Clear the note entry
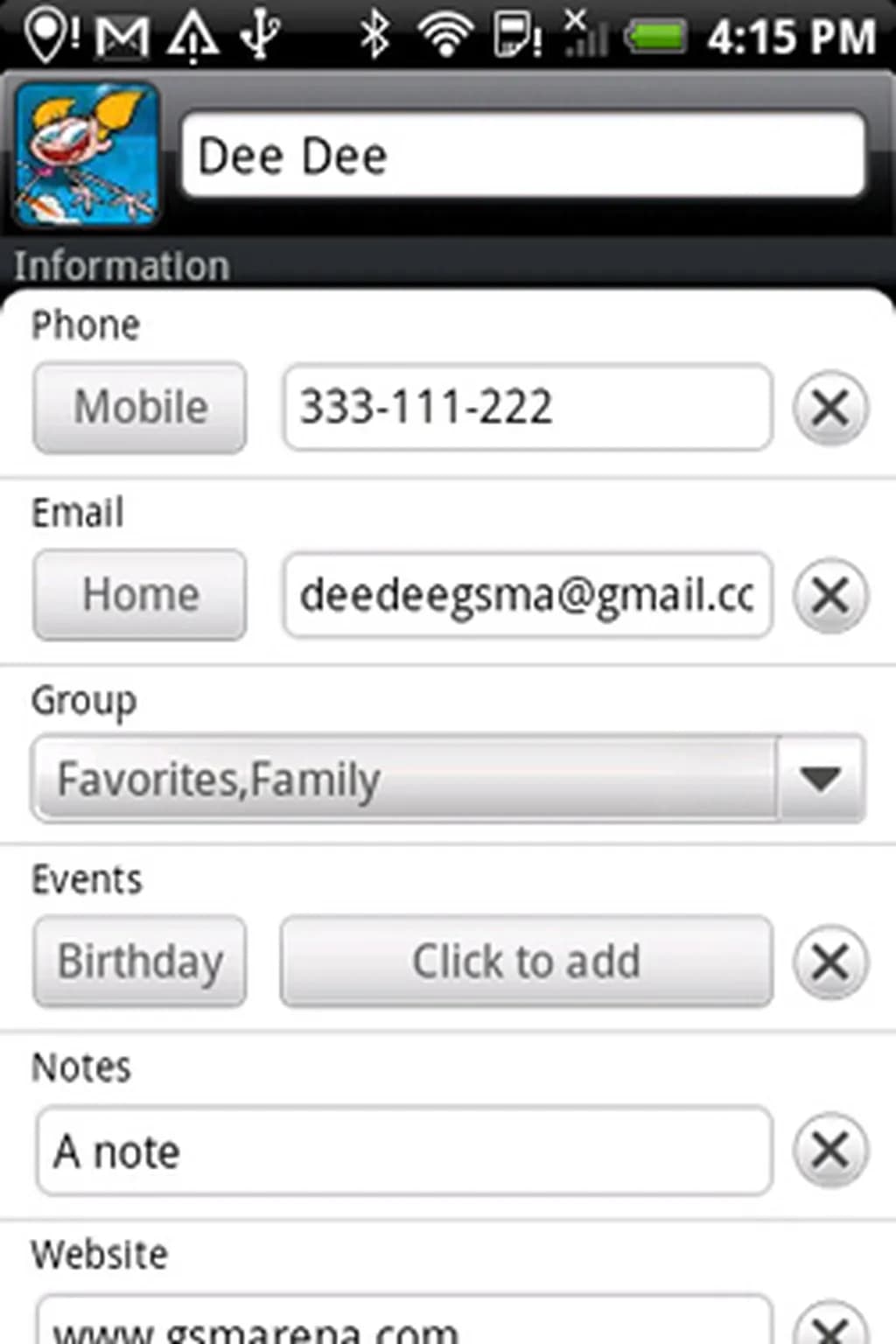This screenshot has width=896, height=1344. (829, 1150)
